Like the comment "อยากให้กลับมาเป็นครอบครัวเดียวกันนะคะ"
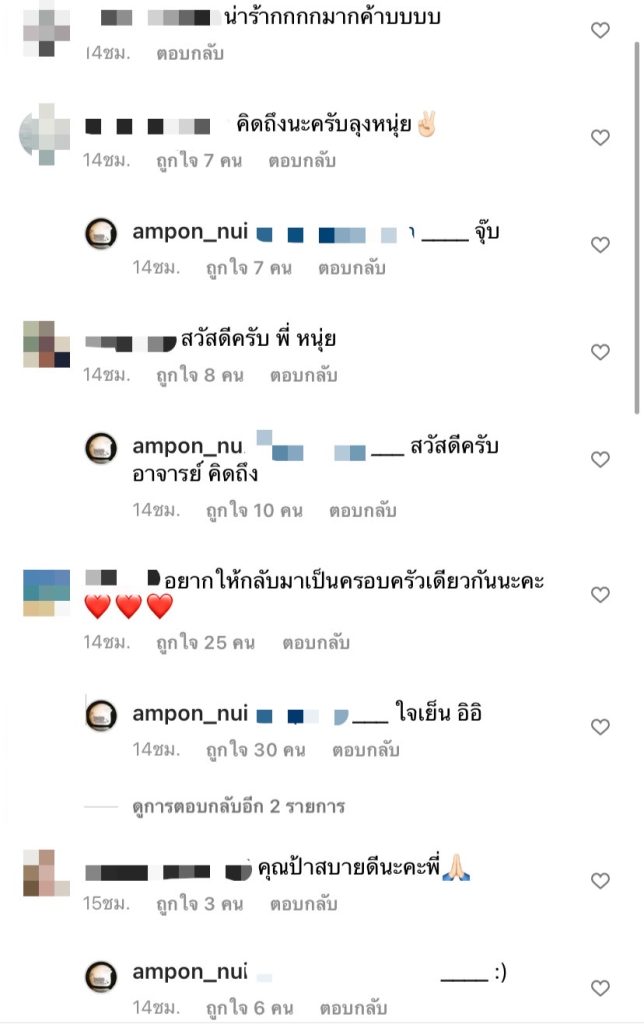This screenshot has height=1024, width=644. click(600, 595)
